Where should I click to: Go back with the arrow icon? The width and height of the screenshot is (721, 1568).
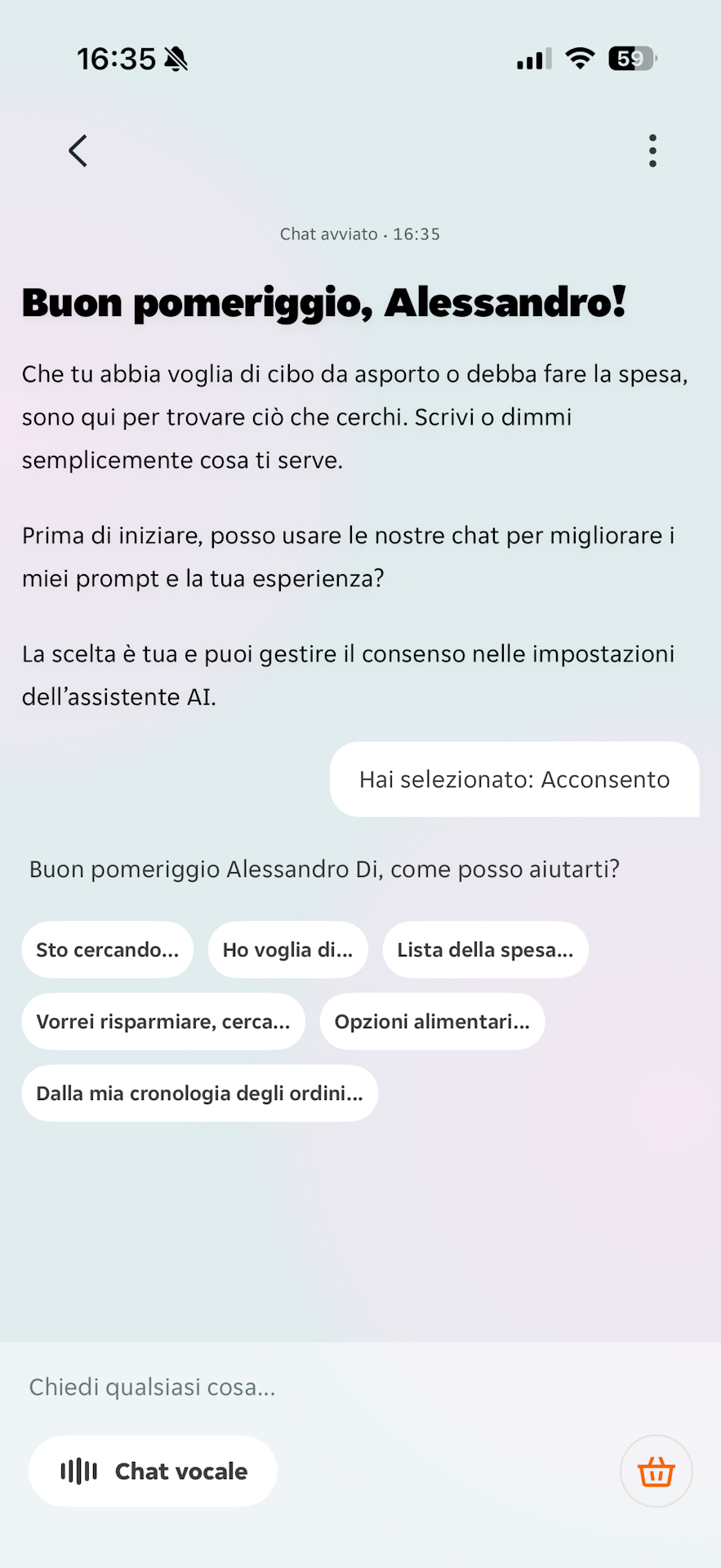tap(78, 151)
